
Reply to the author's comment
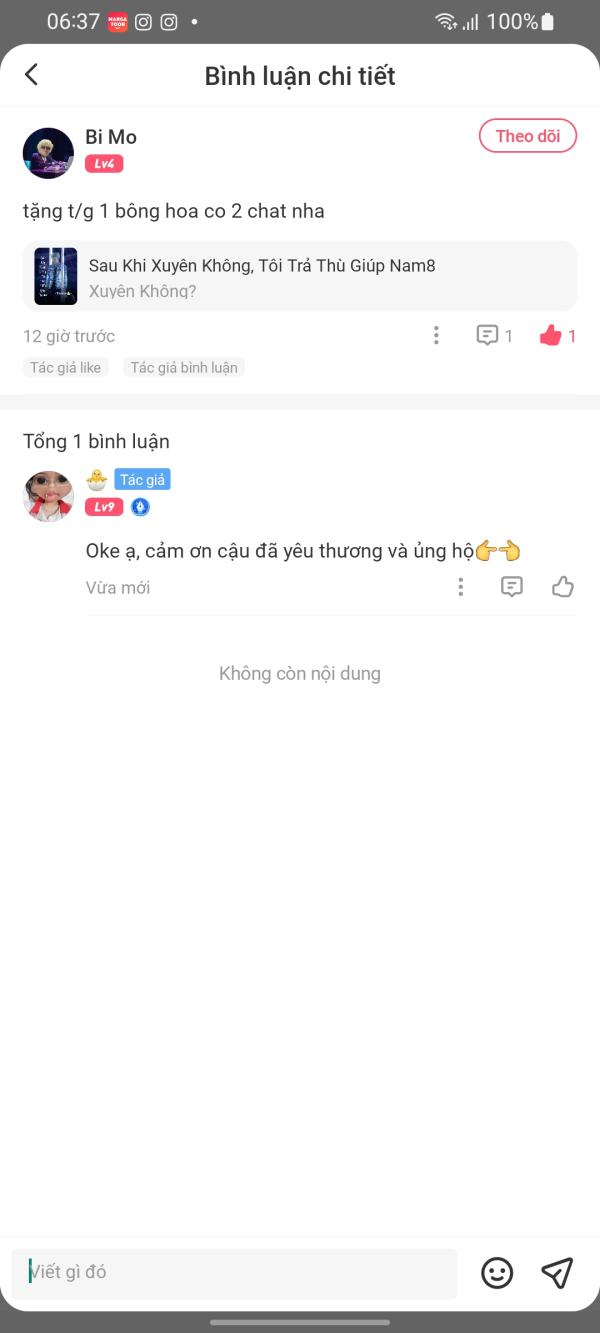tap(512, 587)
